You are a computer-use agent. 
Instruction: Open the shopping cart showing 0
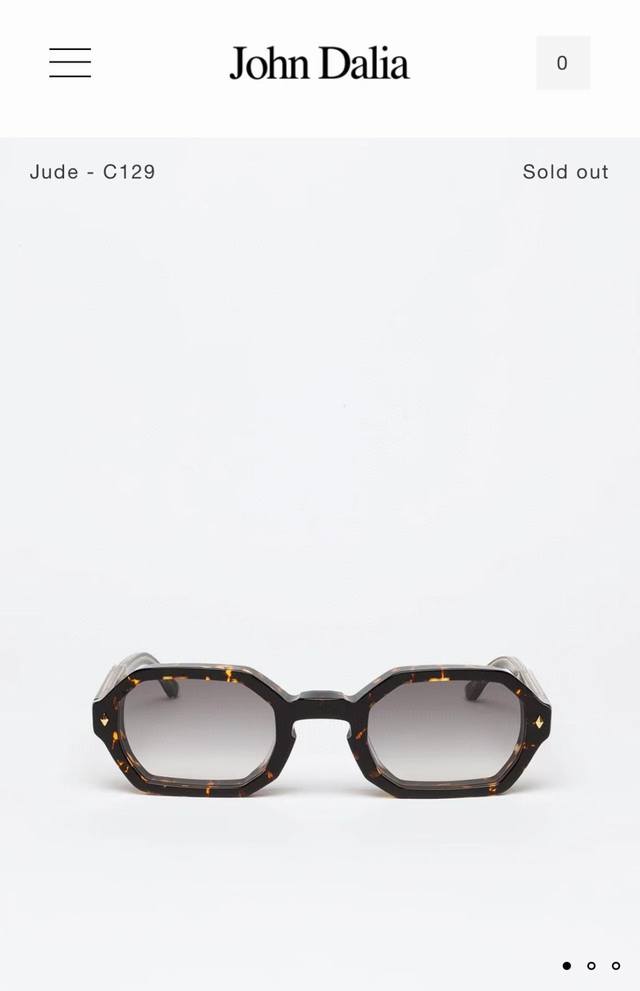(x=562, y=63)
